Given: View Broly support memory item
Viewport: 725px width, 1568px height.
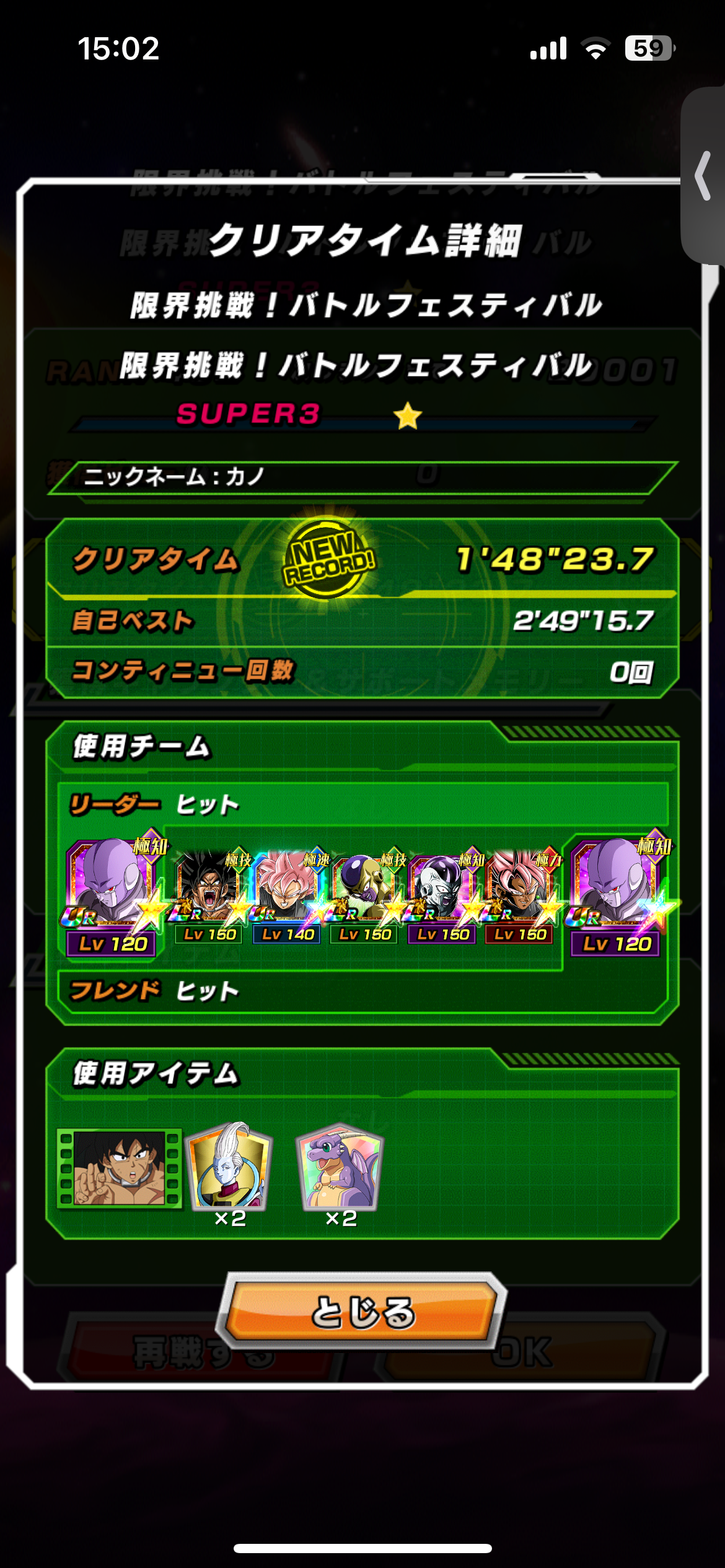Looking at the screenshot, I should point(119,1168).
